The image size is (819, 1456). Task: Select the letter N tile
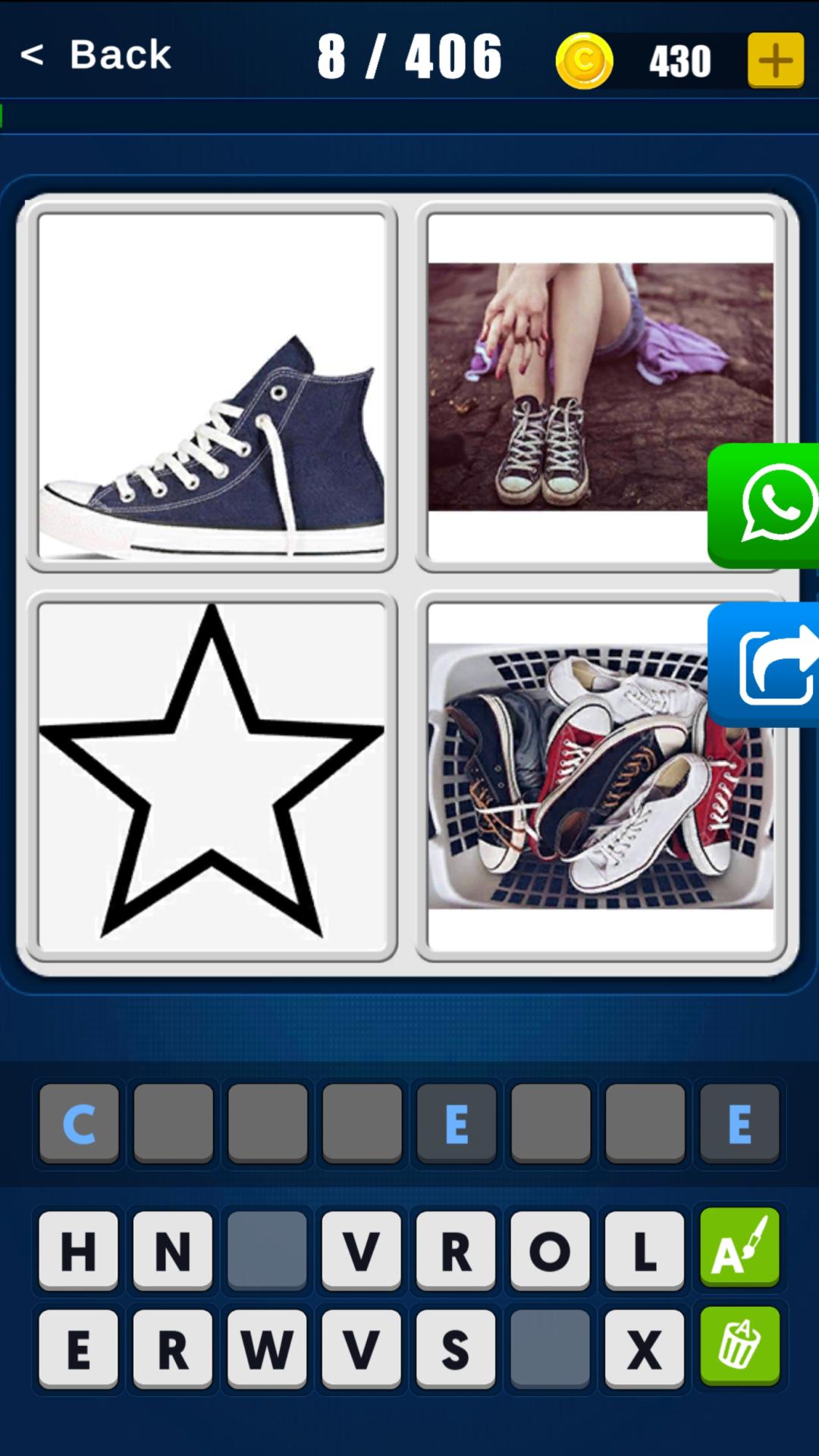pos(173,1250)
